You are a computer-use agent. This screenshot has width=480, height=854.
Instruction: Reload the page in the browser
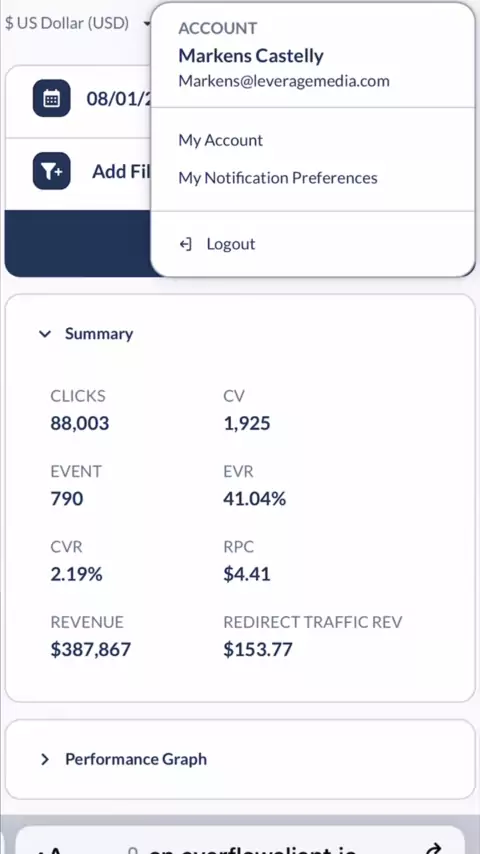tap(433, 849)
